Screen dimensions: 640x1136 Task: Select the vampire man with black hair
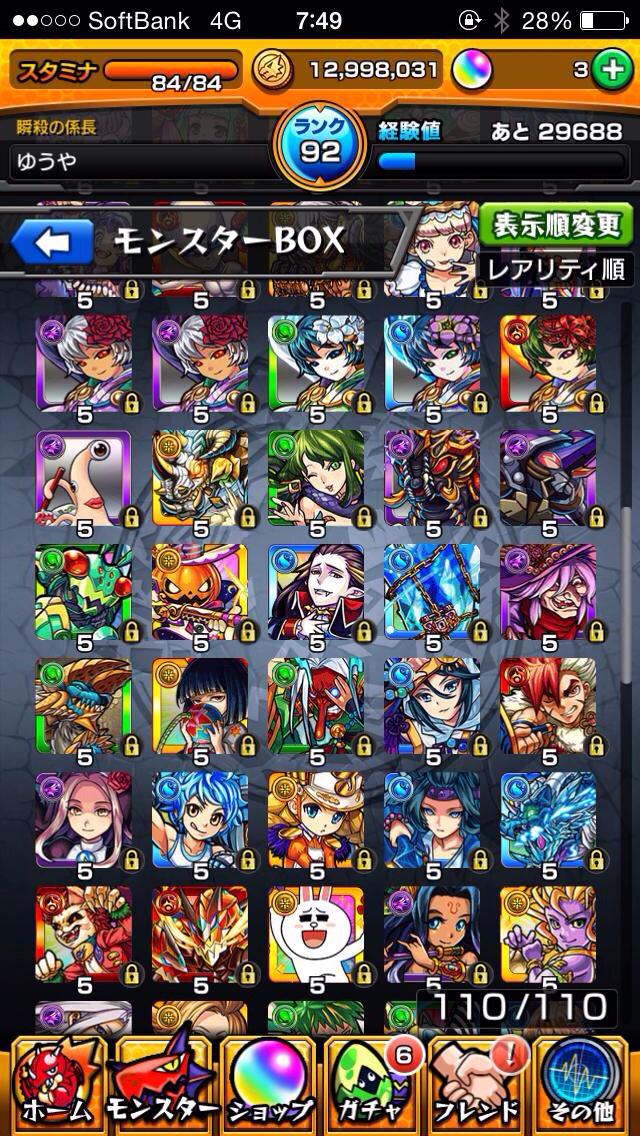click(x=315, y=591)
